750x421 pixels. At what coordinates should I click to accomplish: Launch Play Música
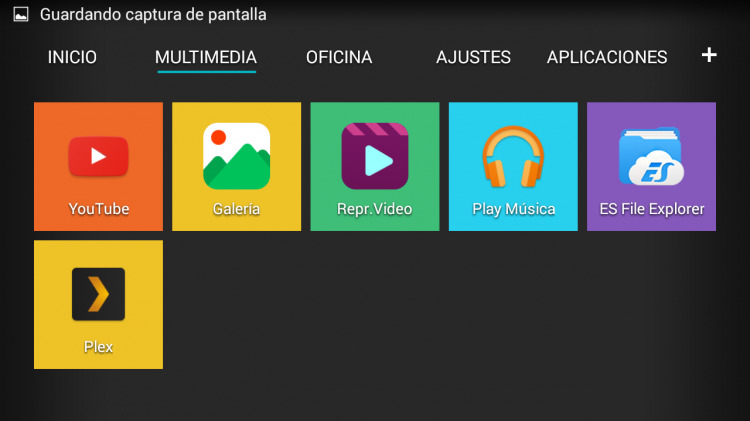coord(513,166)
